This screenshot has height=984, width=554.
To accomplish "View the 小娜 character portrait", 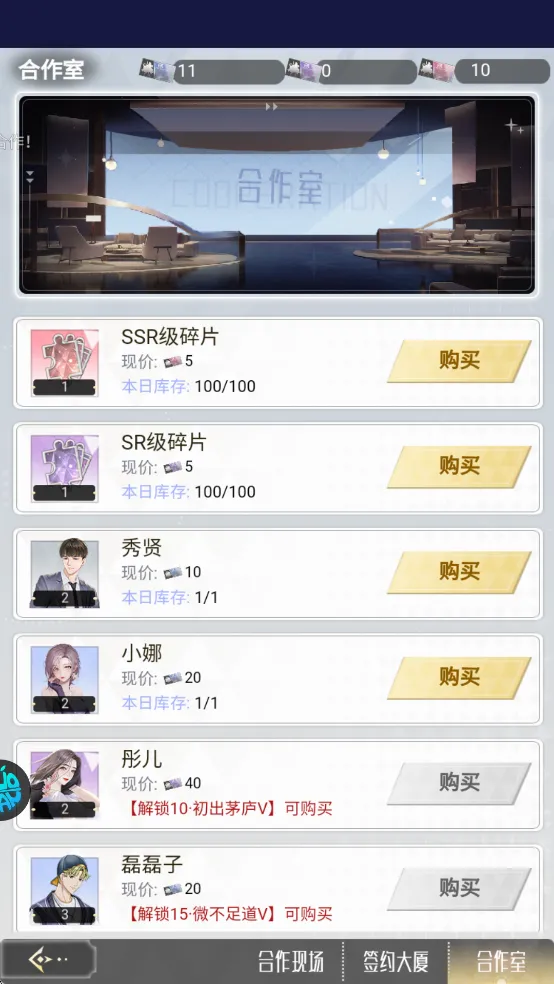I will point(65,680).
